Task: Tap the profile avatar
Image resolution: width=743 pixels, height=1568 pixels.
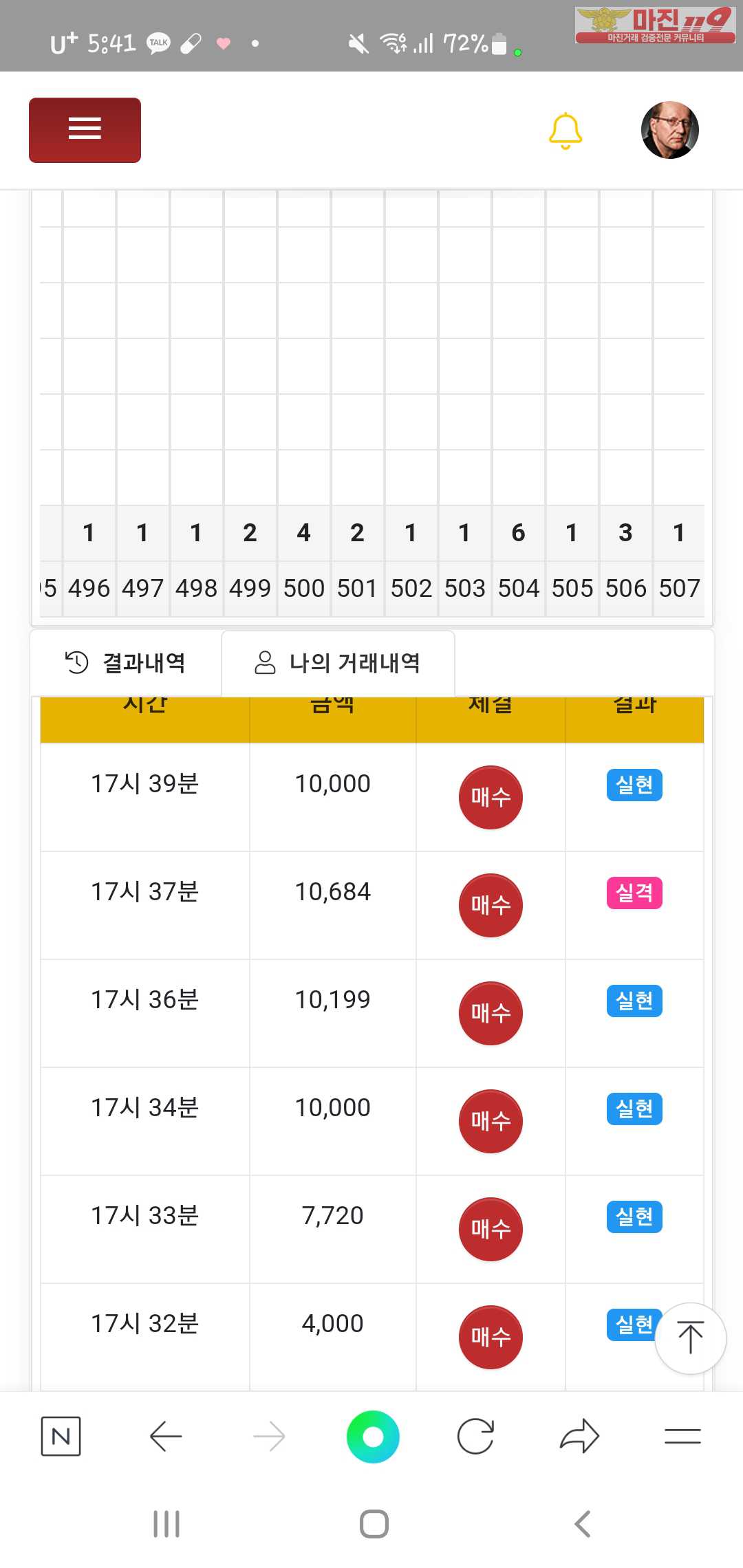Action: 669,130
